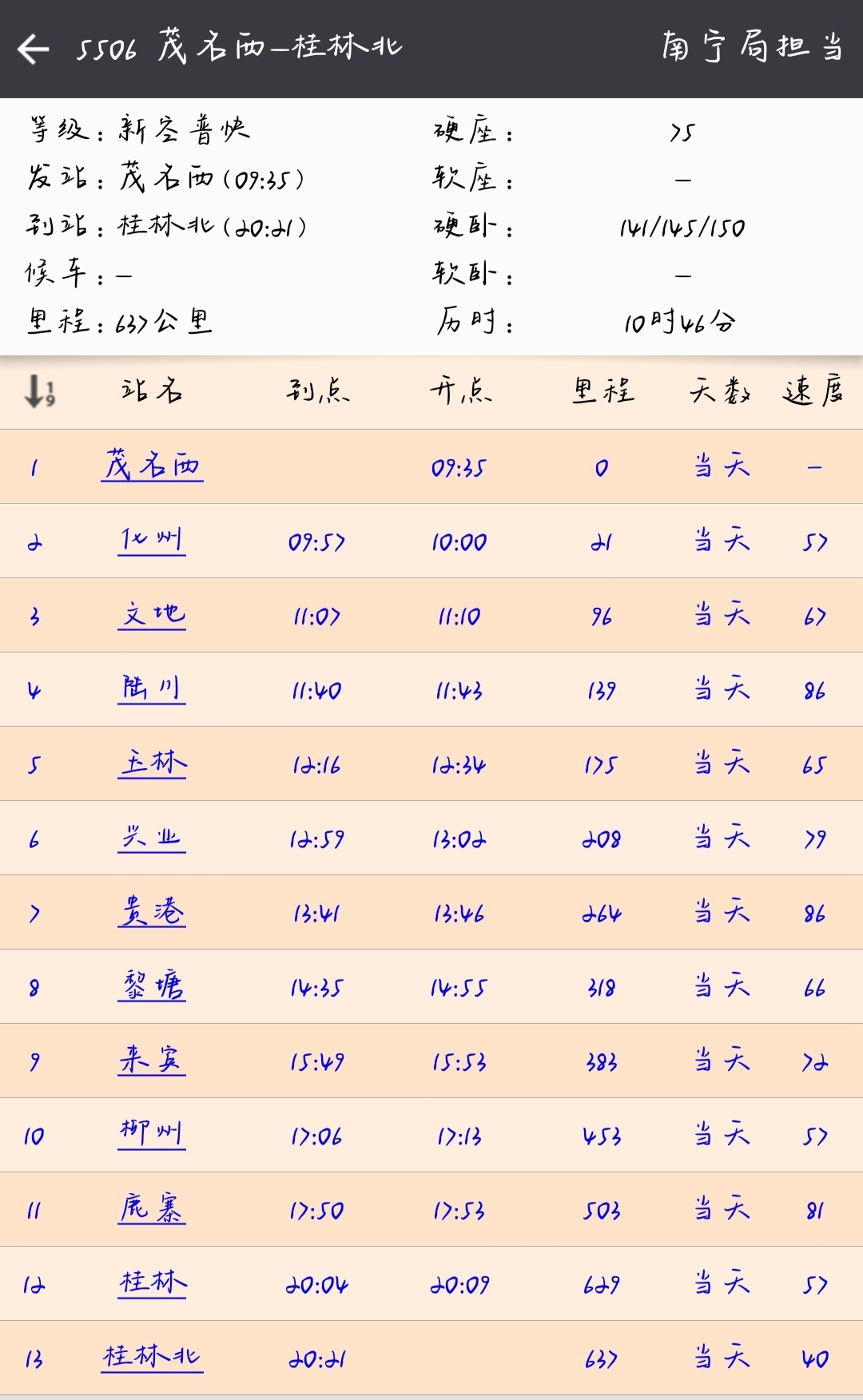Open station 黎塘 link
The width and height of the screenshot is (863, 1400).
pos(152,986)
